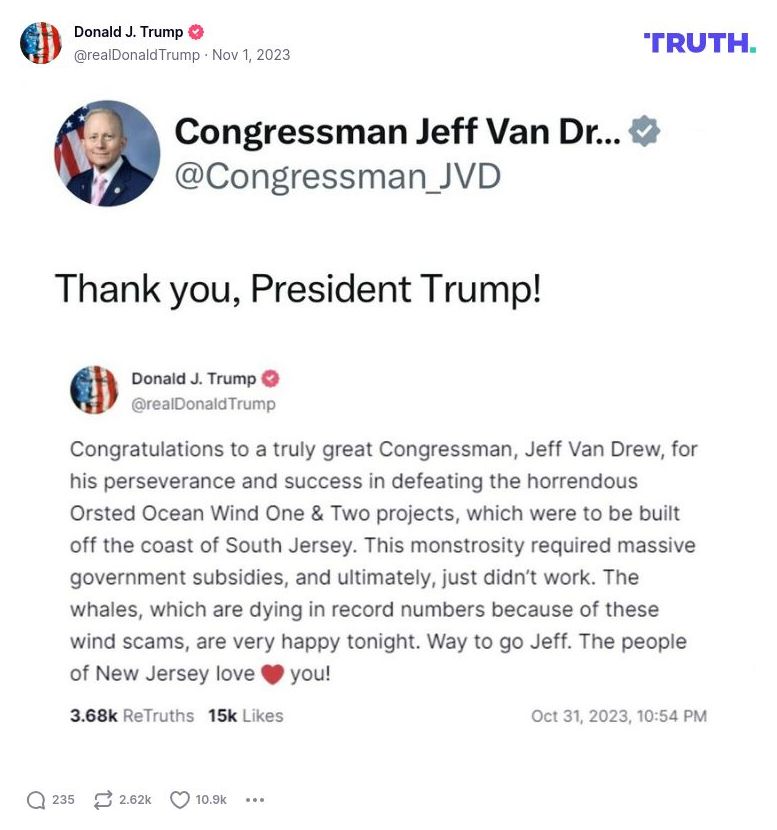The image size is (777, 830).
Task: Click the 235 replies counter
Action: pos(63,800)
